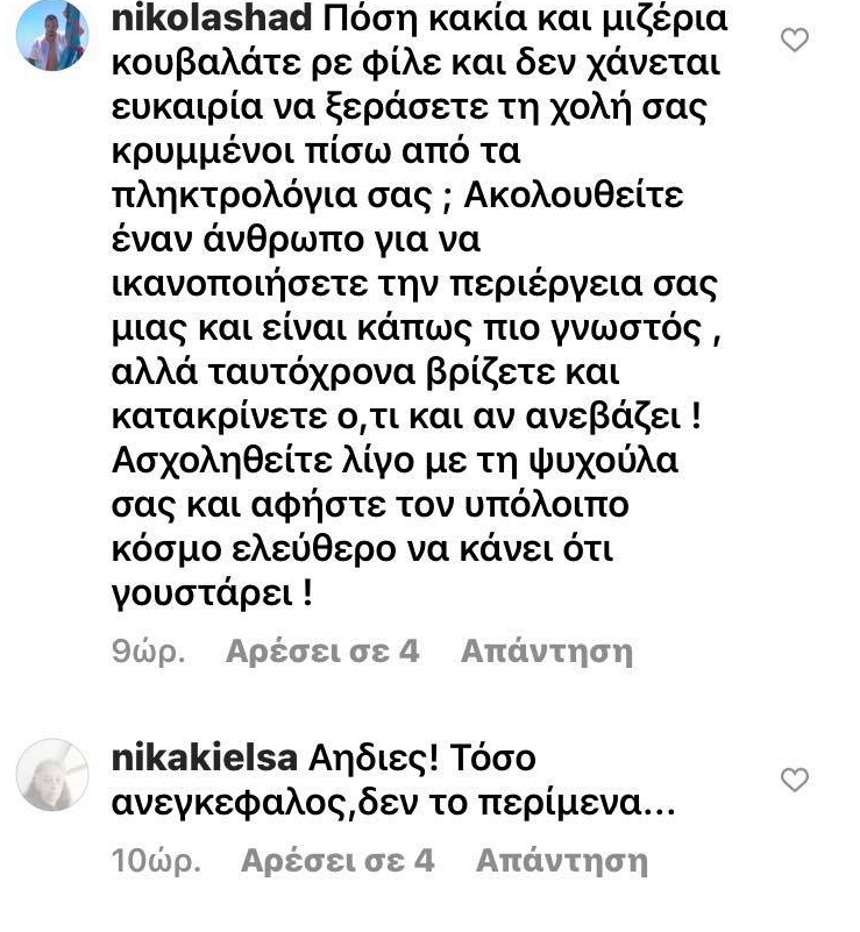Screen dimensions: 860x932
Task: Open nikolashad's profile picture
Action: (x=52, y=36)
